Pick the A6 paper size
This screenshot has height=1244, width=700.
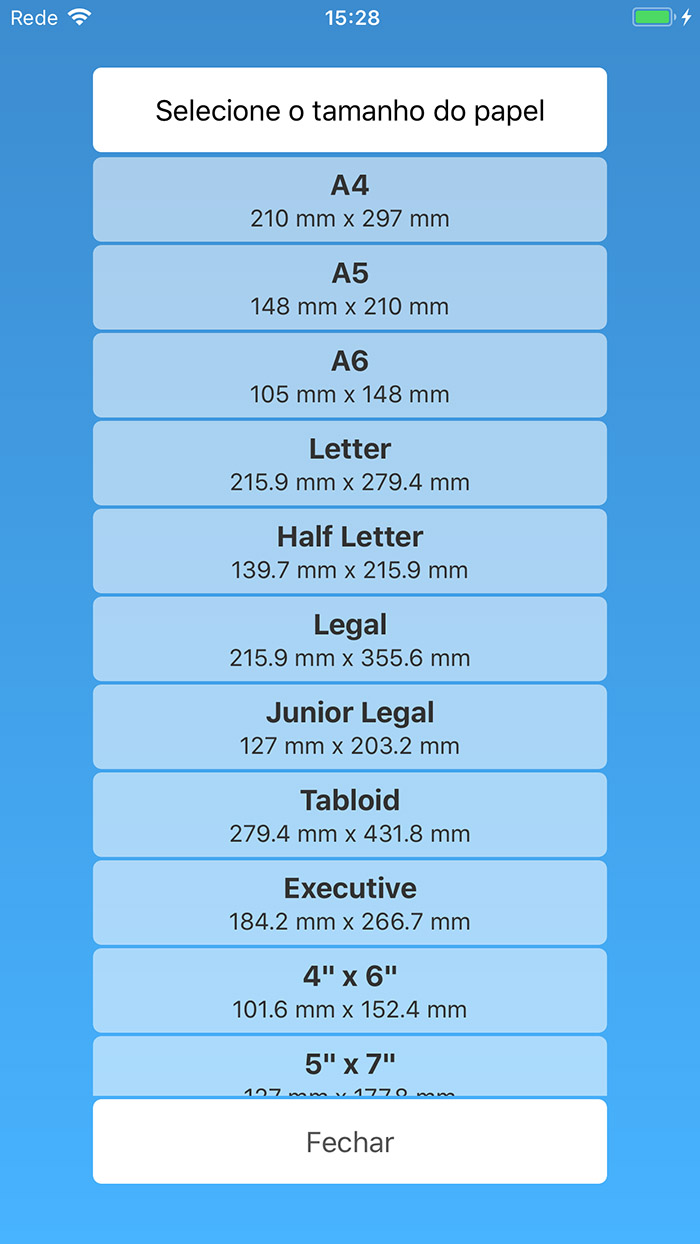350,375
